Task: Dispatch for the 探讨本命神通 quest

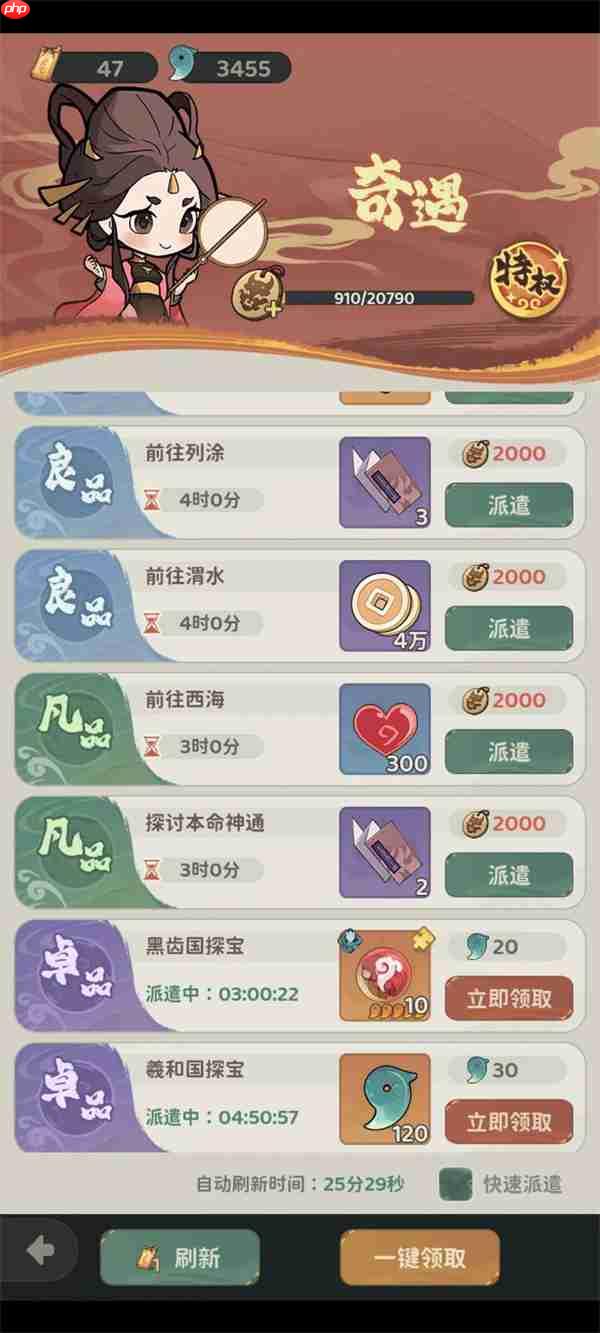Action: tap(508, 875)
